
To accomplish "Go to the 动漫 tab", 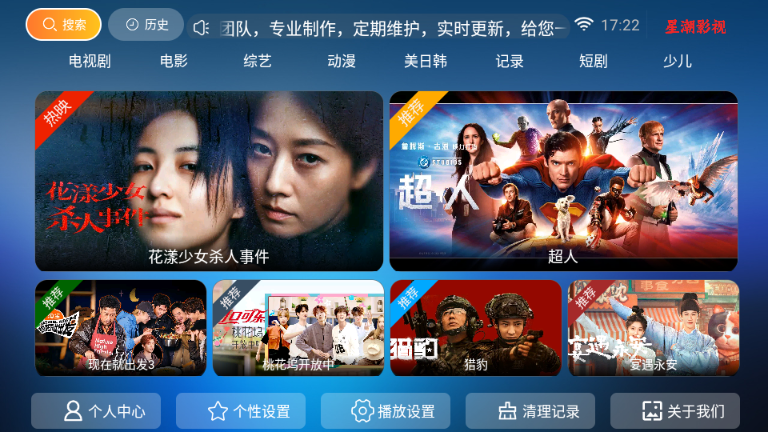I will coord(342,61).
